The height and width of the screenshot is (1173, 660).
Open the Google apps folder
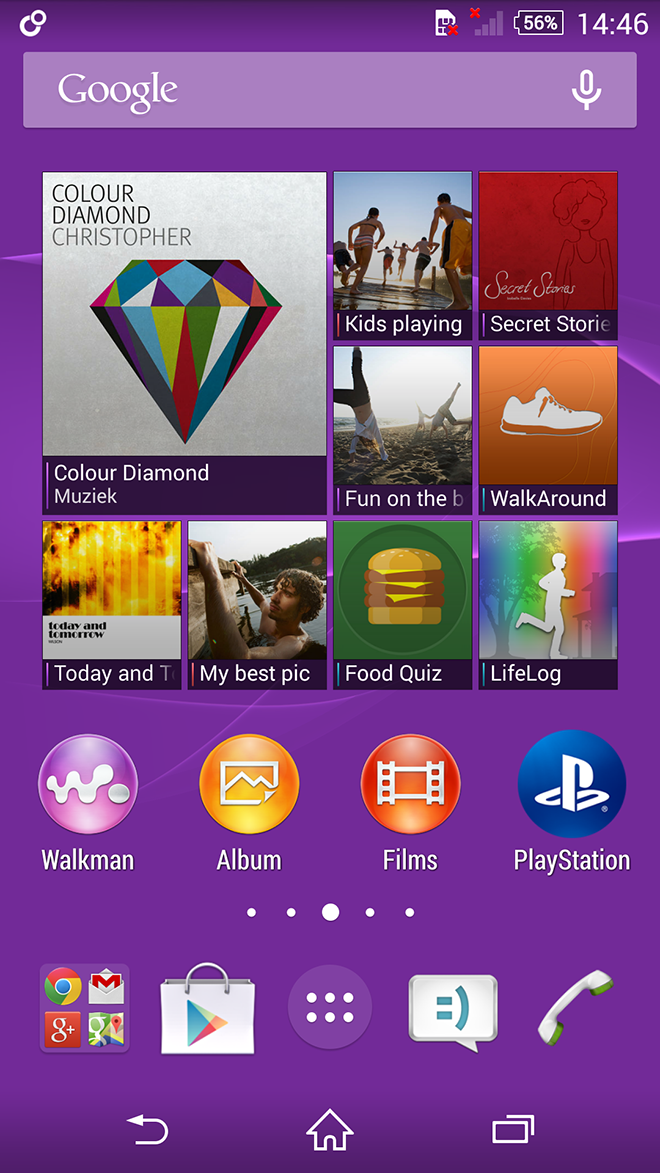tap(85, 1008)
